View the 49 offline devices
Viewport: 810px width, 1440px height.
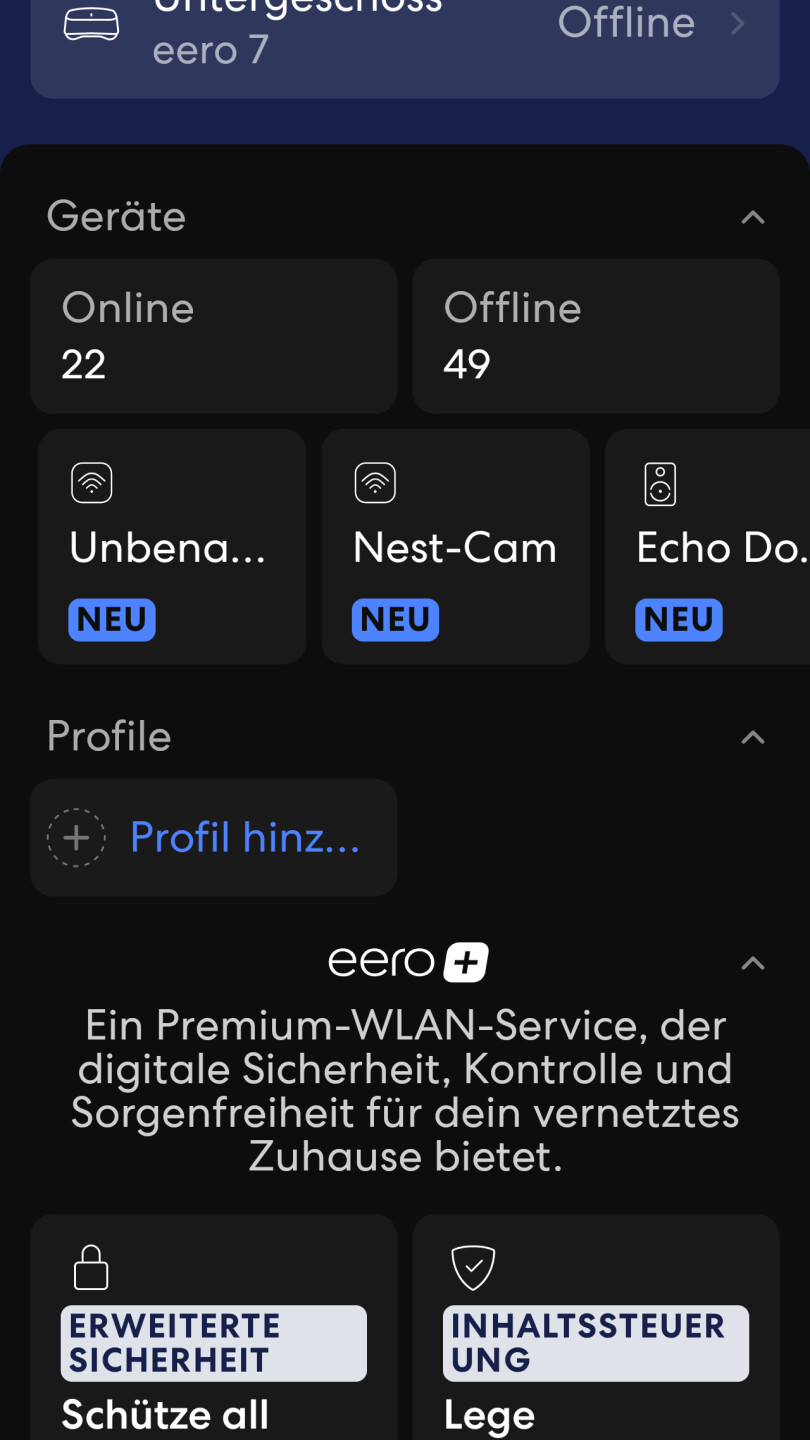tap(595, 335)
